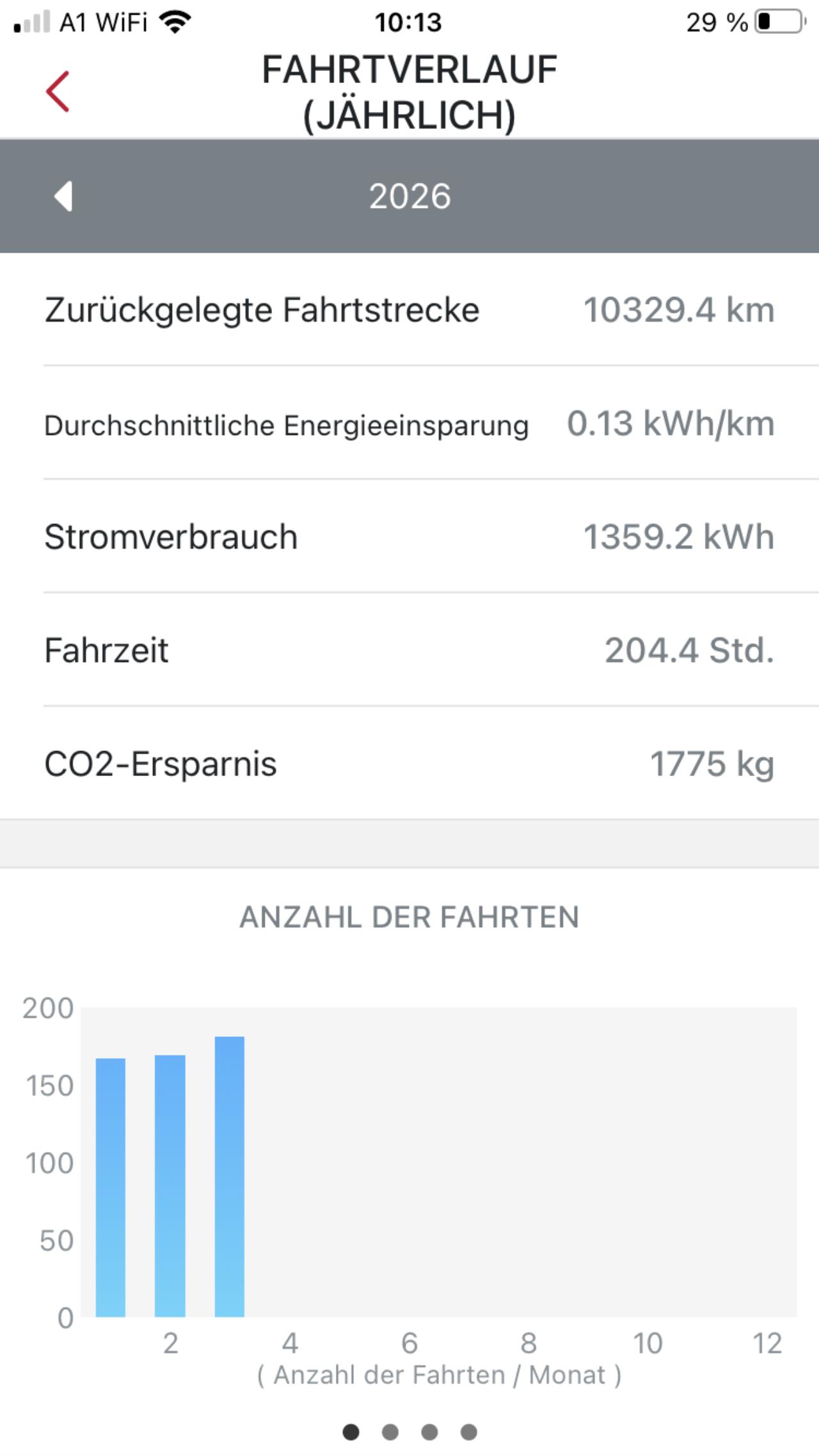Open the fourth chart page dot

pyautogui.click(x=469, y=1432)
